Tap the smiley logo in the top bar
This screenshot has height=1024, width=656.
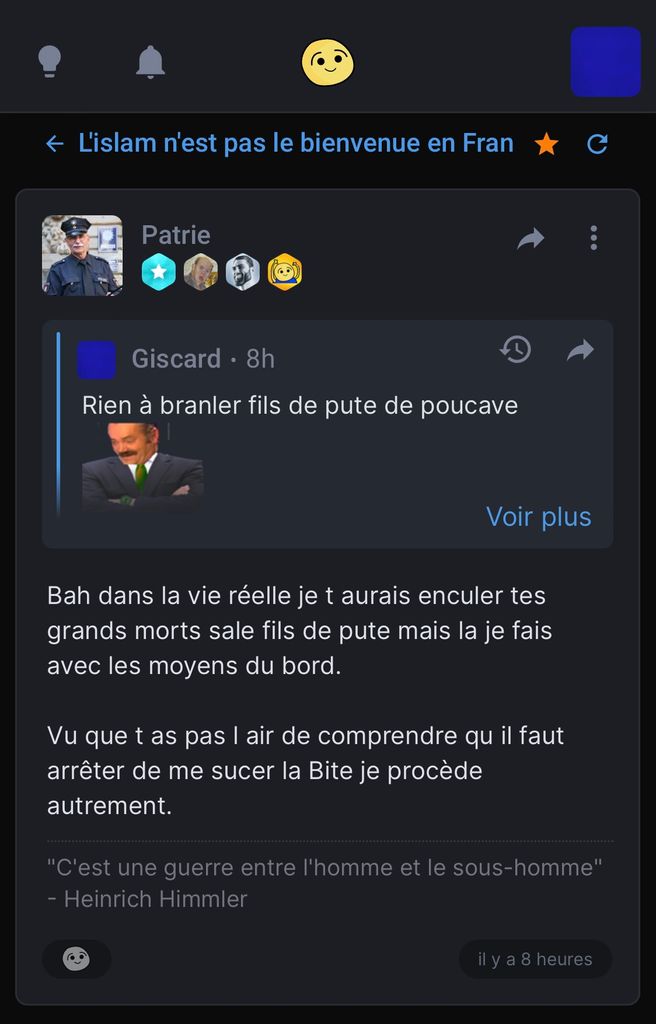[327, 62]
